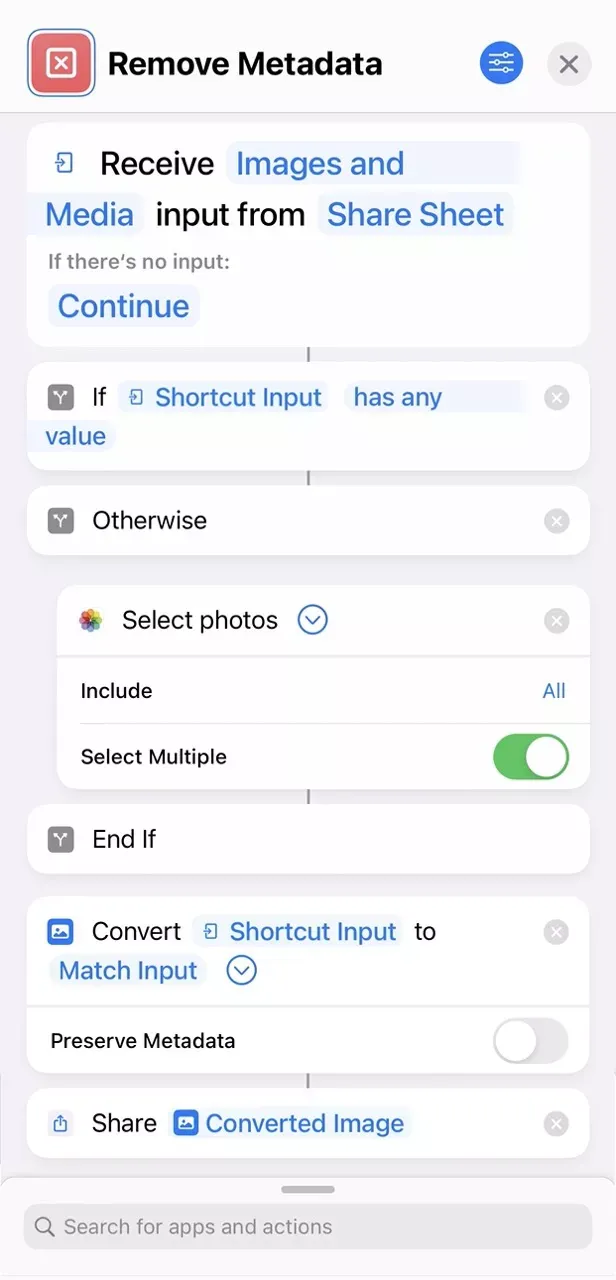Change the Share Sheet input source
This screenshot has height=1280, width=616.
[416, 215]
